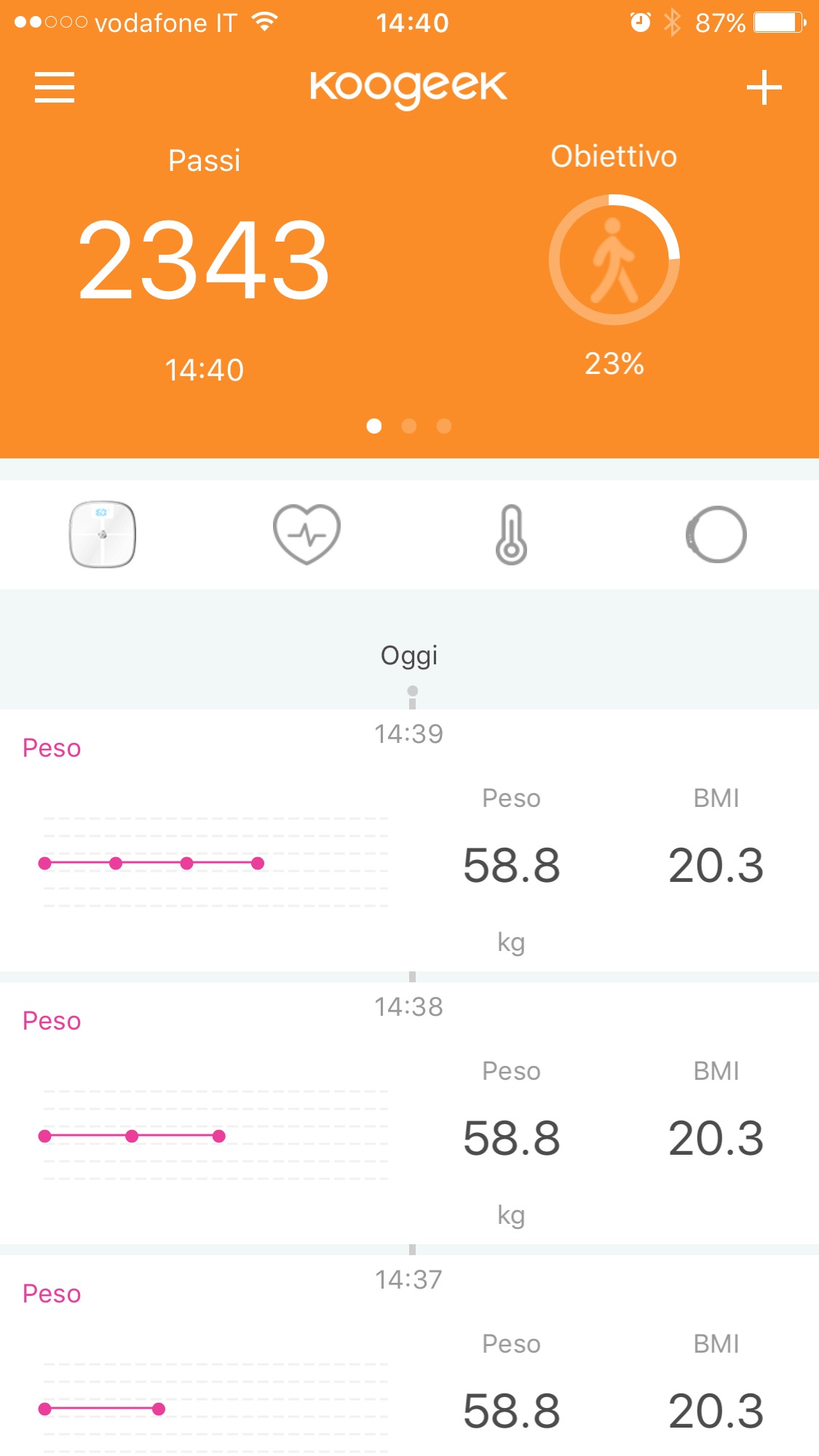The height and width of the screenshot is (1456, 819).
Task: Tap the page indicator dots
Action: 409,426
